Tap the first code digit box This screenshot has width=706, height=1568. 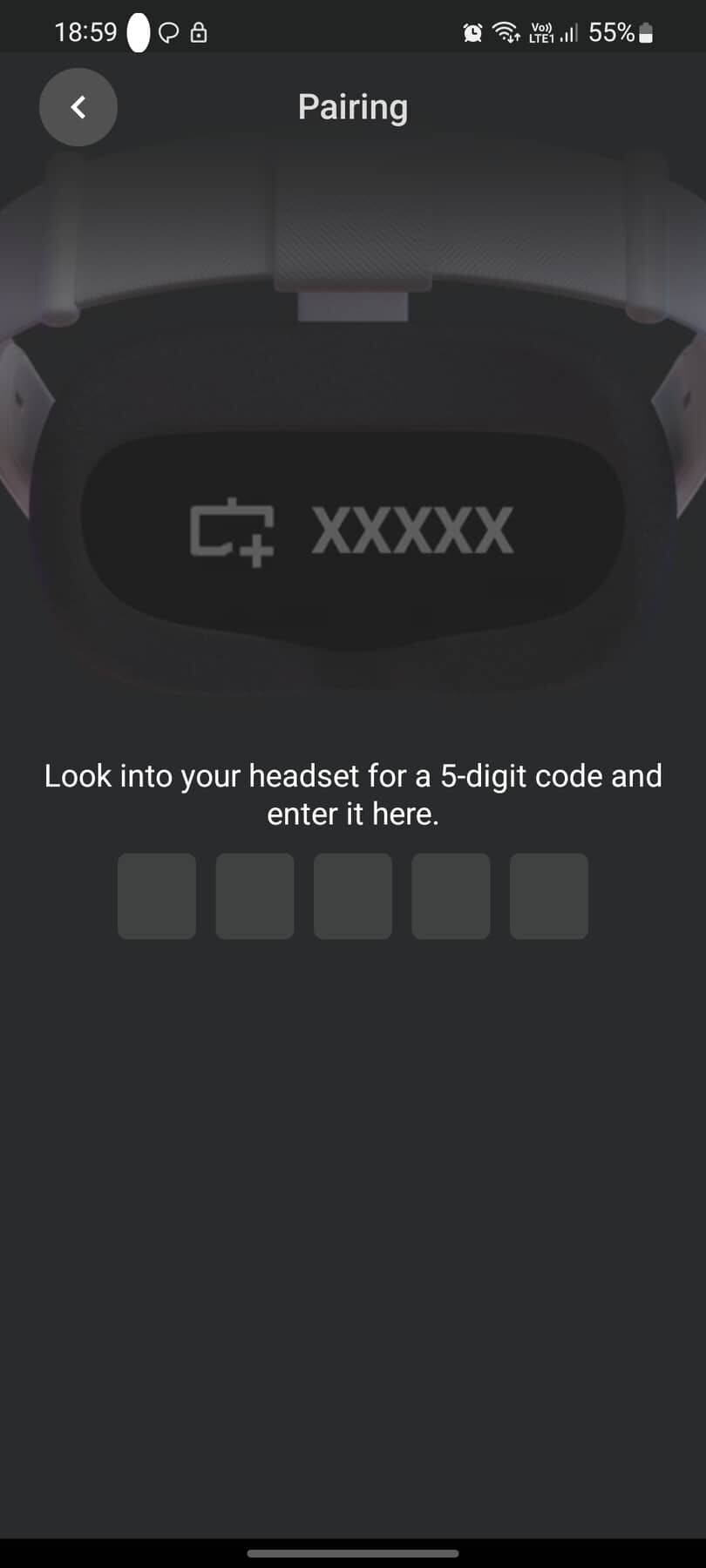(x=157, y=896)
